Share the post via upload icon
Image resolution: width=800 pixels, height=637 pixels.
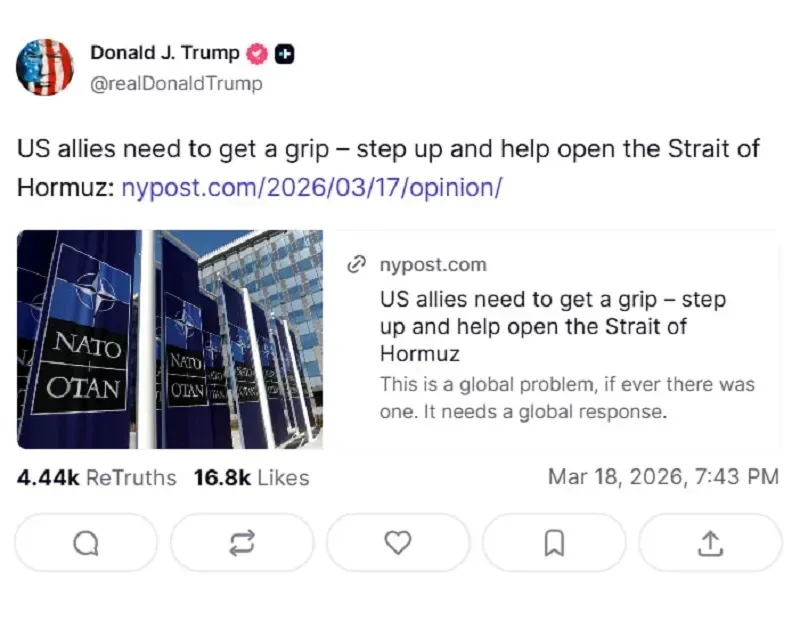pyautogui.click(x=710, y=543)
